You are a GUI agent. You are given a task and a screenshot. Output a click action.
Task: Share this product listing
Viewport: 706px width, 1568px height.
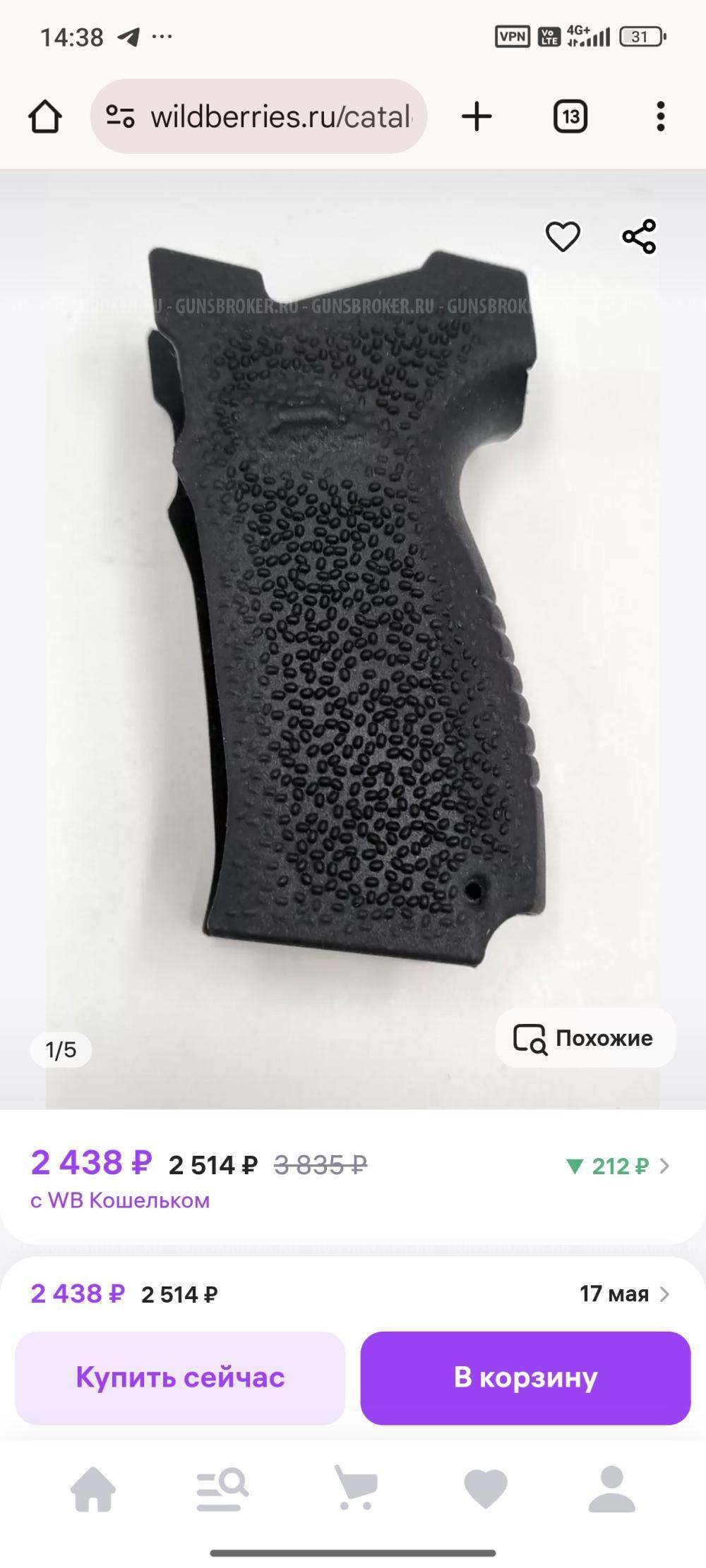coord(639,236)
